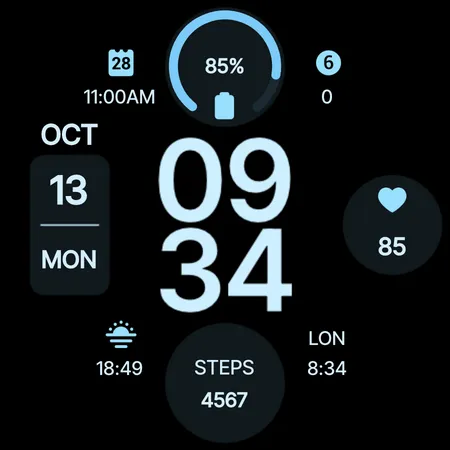Image resolution: width=450 pixels, height=450 pixels.
Task: Open the notification count complication showing 6
Action: [328, 78]
